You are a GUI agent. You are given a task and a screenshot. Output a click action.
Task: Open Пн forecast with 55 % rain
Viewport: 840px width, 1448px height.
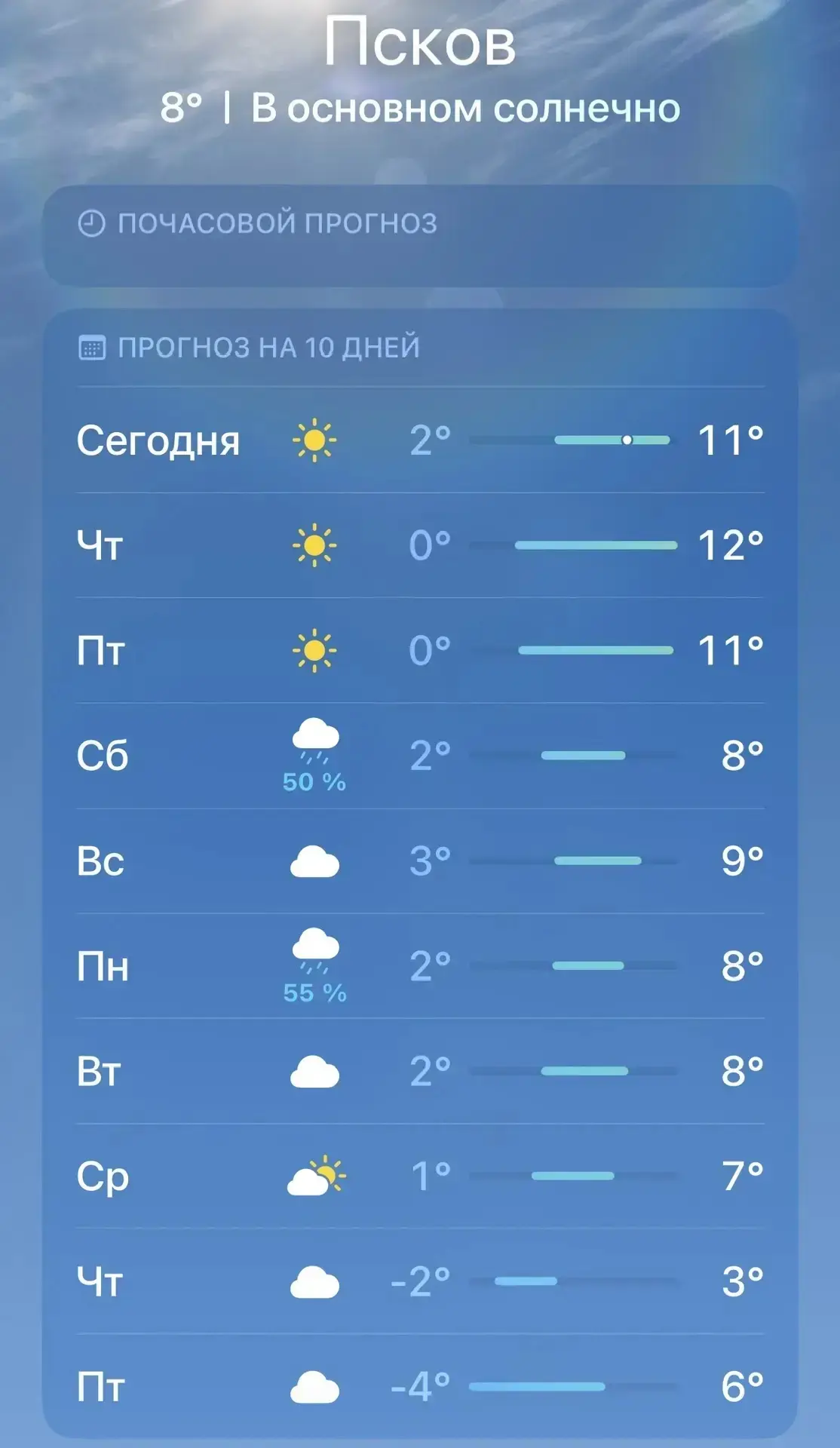419,966
